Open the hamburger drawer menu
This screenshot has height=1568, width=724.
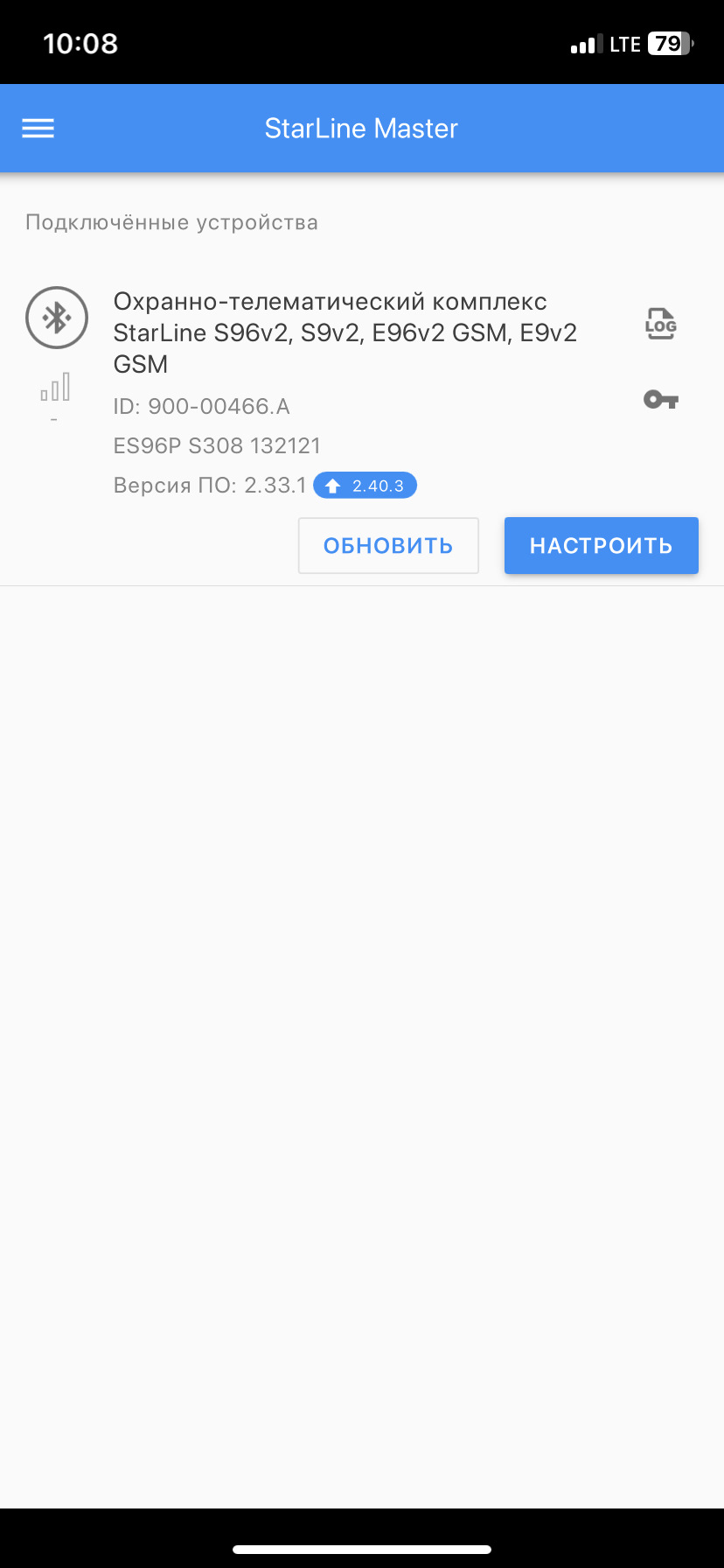click(38, 129)
